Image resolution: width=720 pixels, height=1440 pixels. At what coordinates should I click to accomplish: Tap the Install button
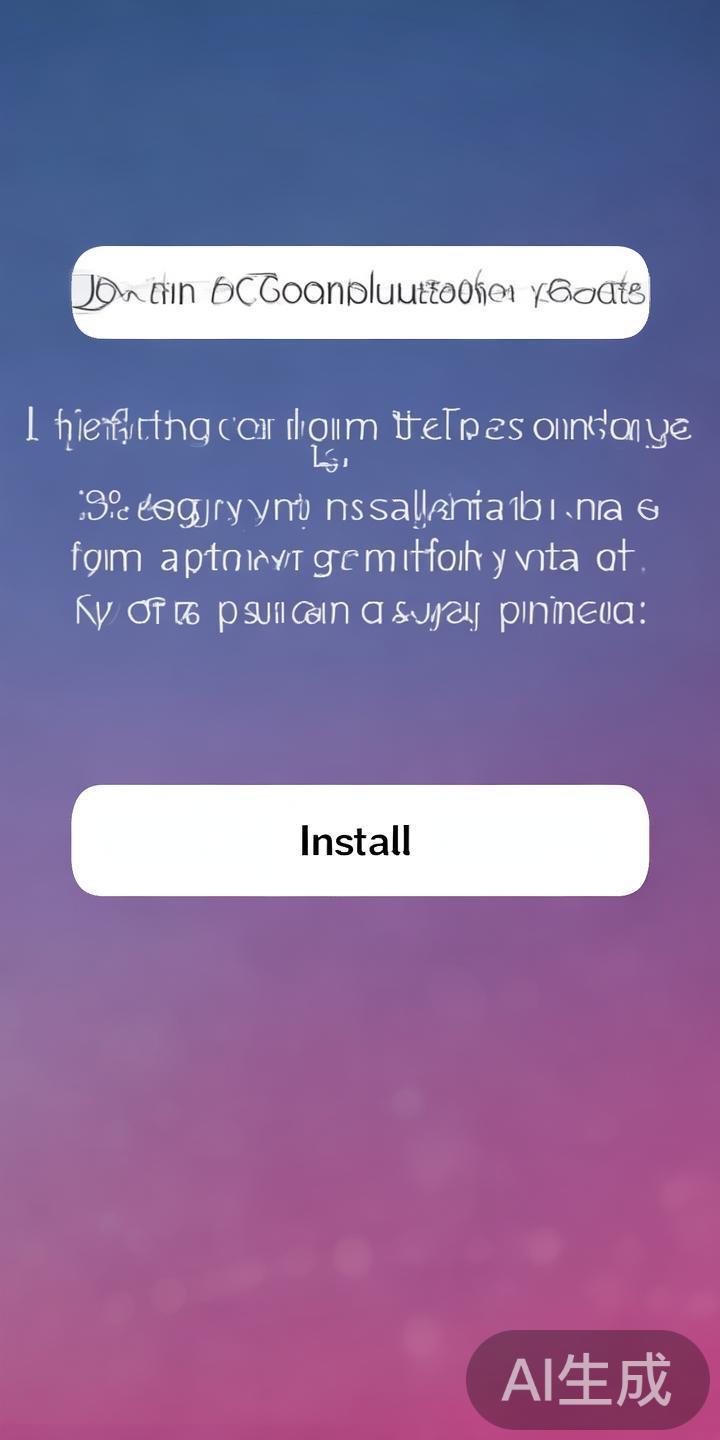tap(360, 840)
